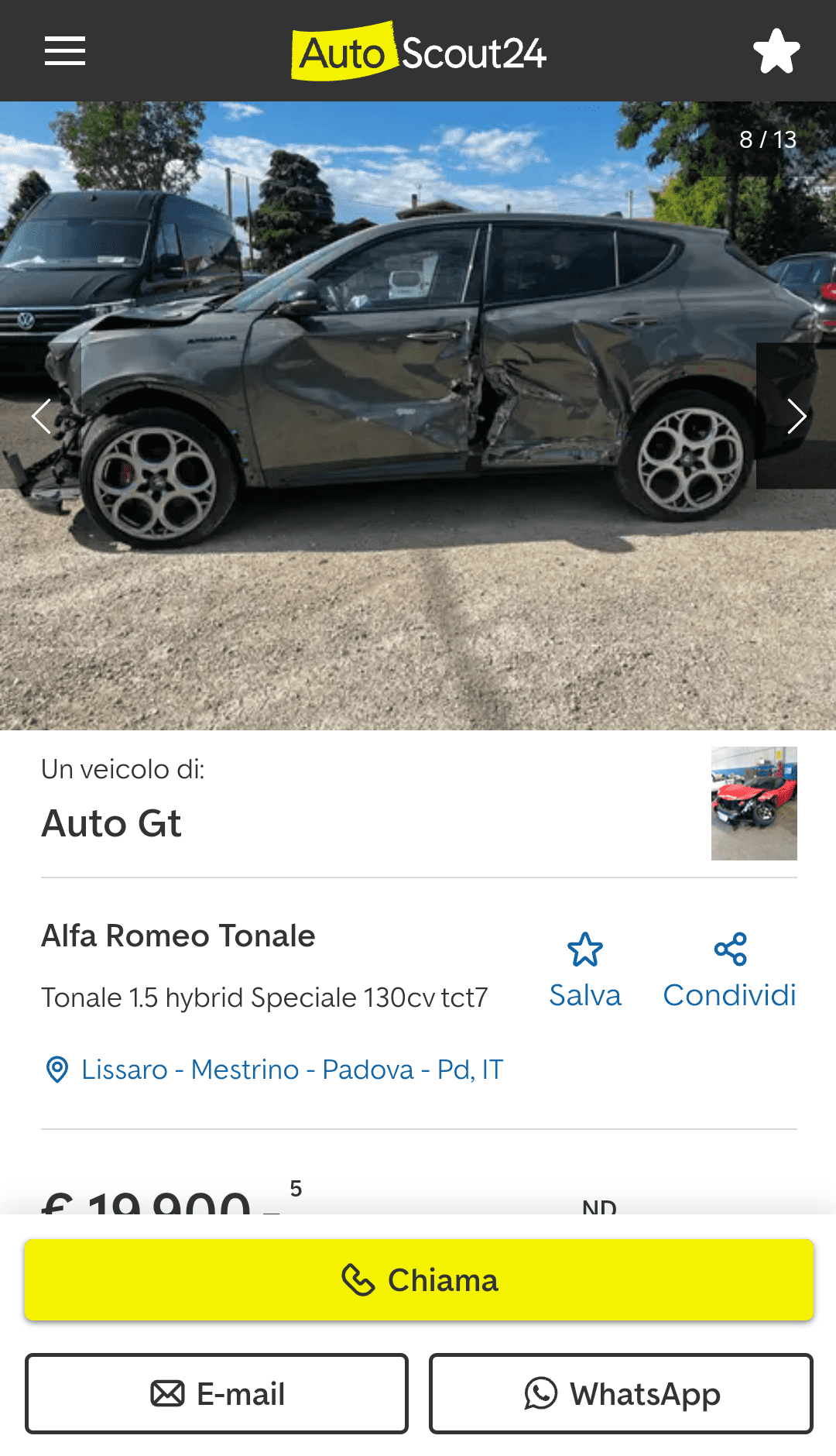This screenshot has width=836, height=1456.
Task: Save this Alfa Romeo Tonale listing
Action: 585,970
